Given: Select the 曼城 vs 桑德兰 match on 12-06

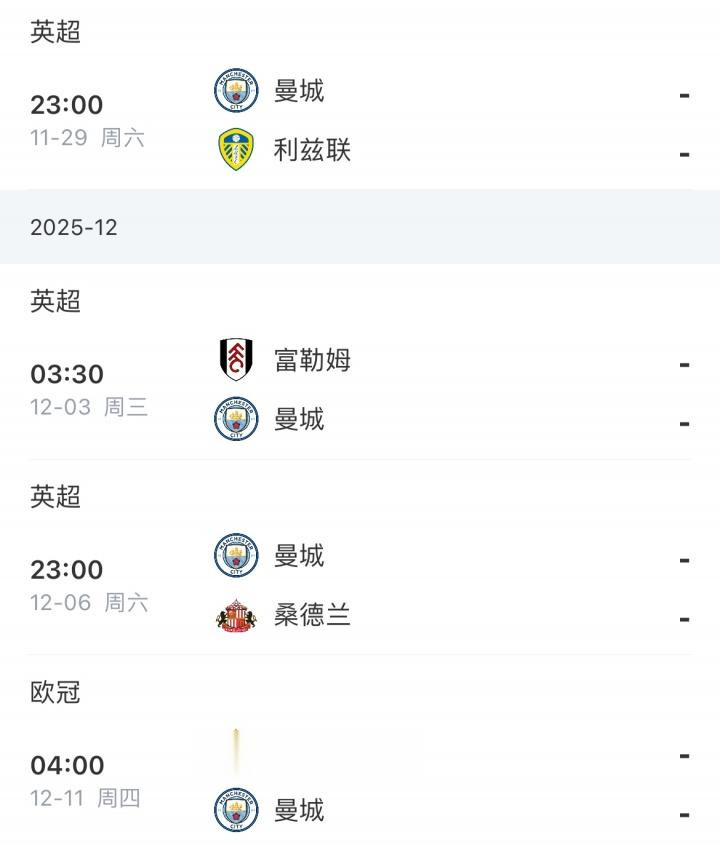Looking at the screenshot, I should click(360, 586).
